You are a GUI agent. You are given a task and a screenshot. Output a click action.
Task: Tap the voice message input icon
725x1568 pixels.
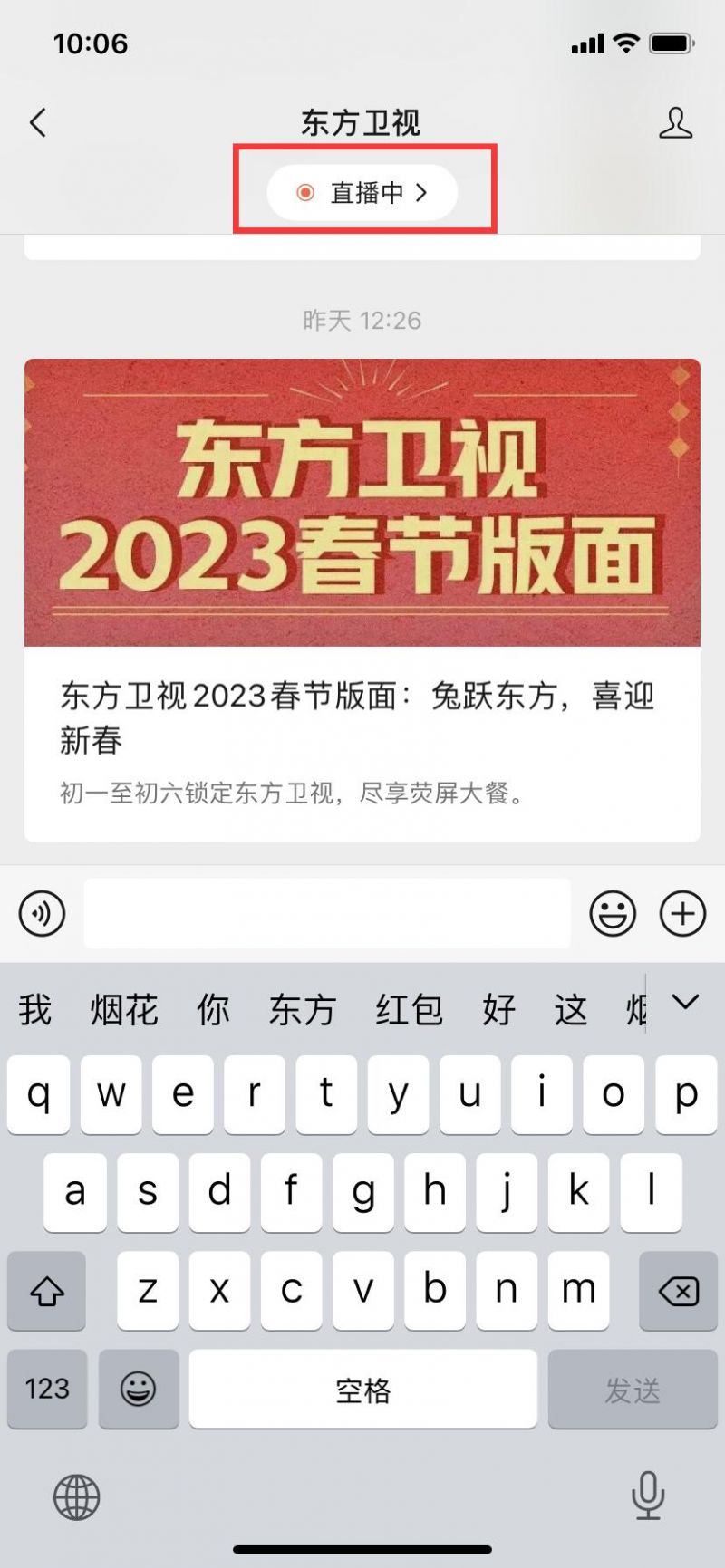40,914
